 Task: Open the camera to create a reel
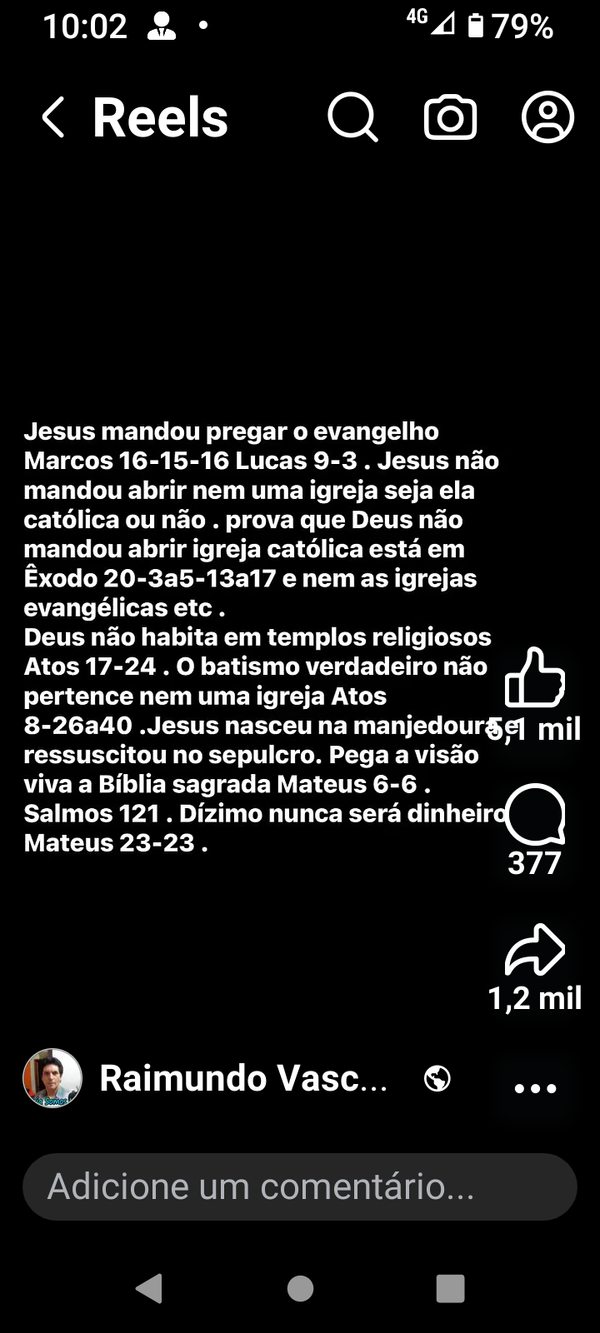point(450,118)
